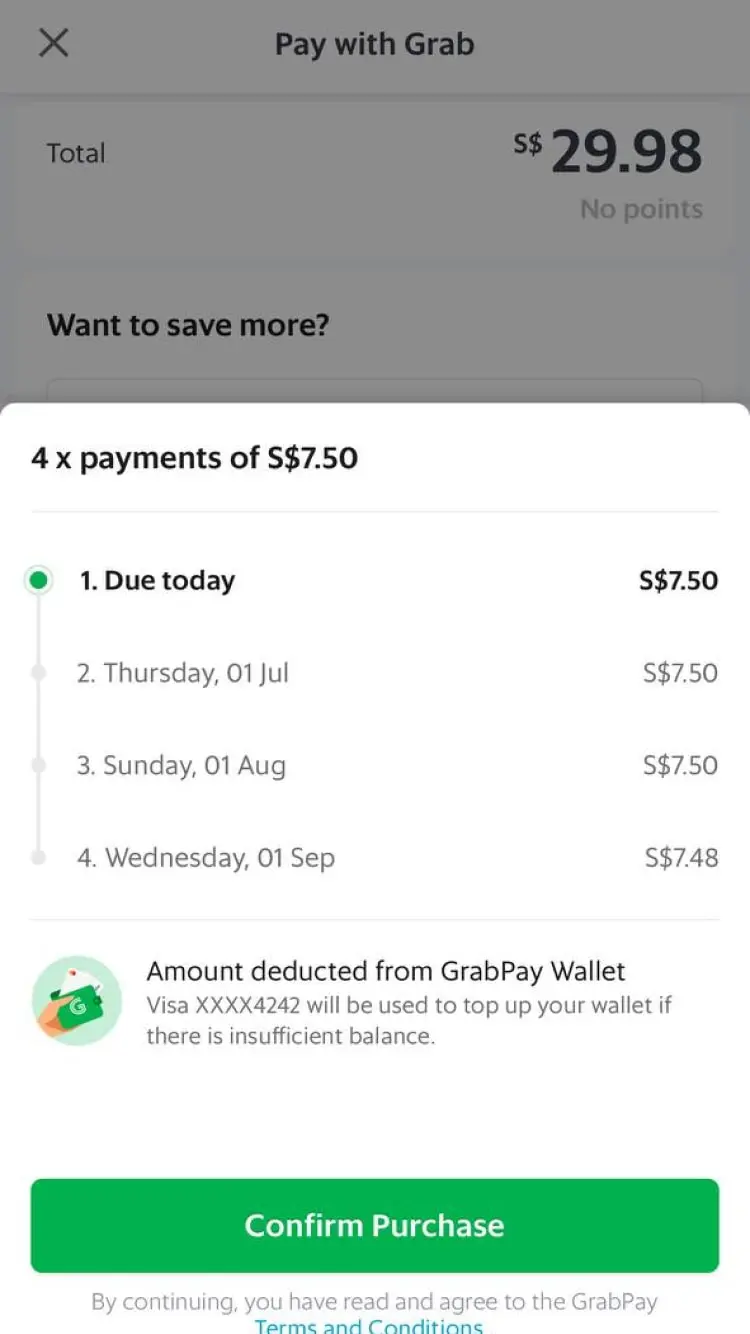Click the close X icon
This screenshot has width=750, height=1334.
pyautogui.click(x=53, y=42)
